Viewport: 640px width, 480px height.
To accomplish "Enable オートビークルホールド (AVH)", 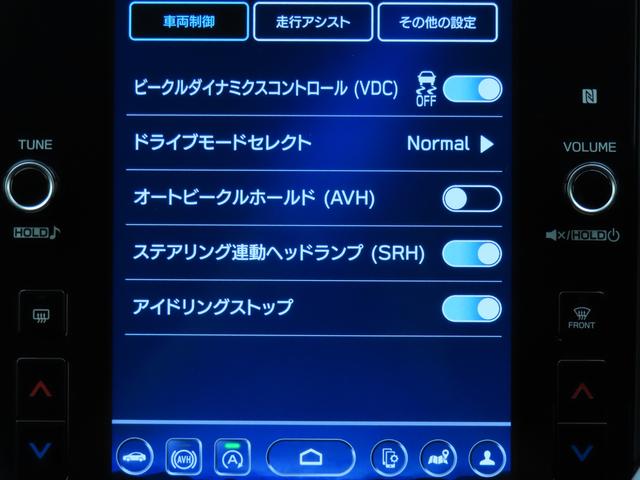I will point(471,198).
